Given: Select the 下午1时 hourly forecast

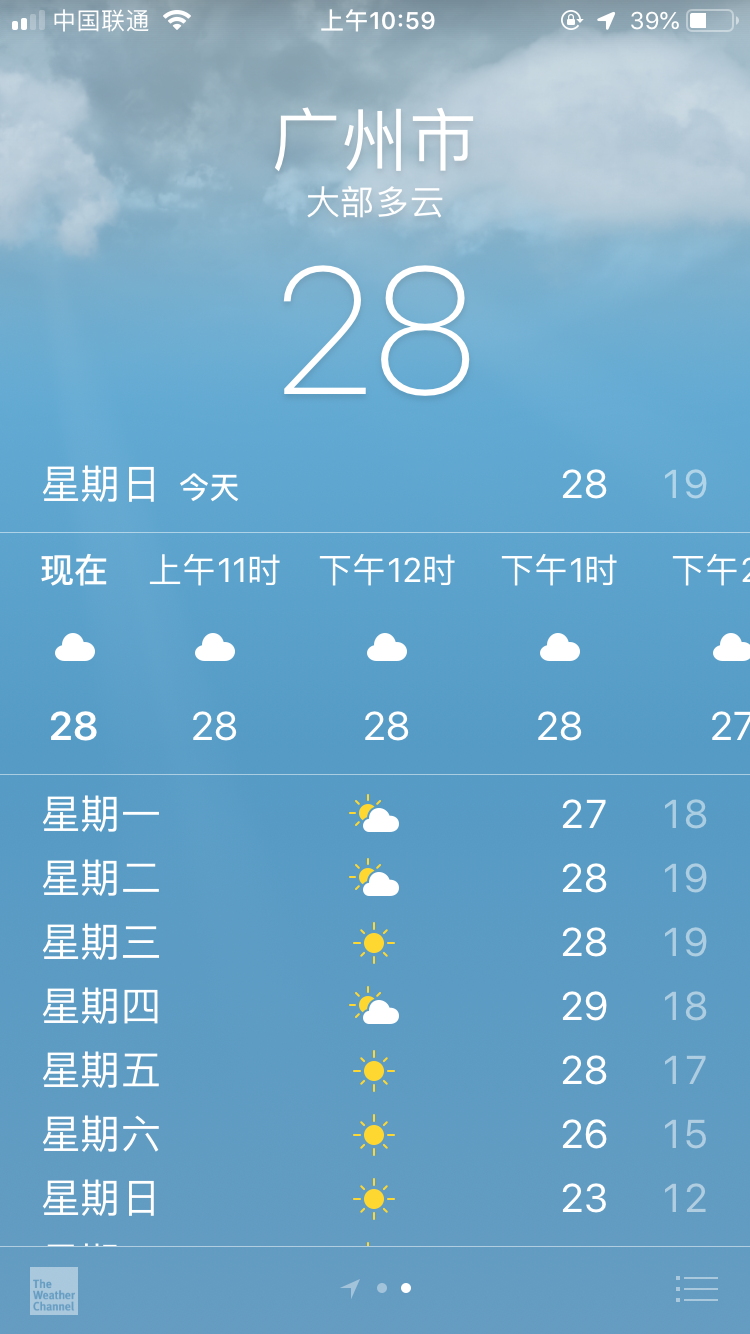Looking at the screenshot, I should (x=560, y=569).
